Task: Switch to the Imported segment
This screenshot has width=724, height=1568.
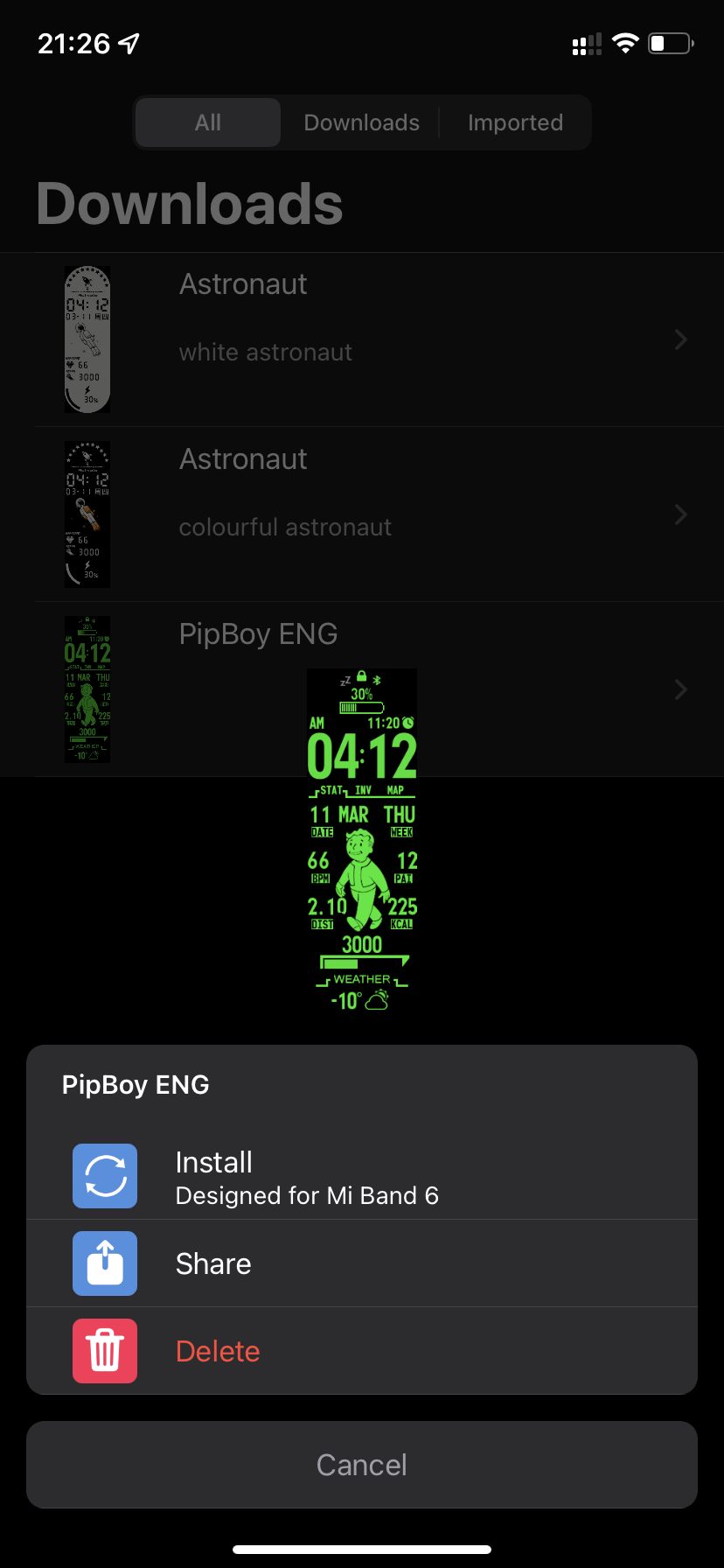Action: click(515, 122)
